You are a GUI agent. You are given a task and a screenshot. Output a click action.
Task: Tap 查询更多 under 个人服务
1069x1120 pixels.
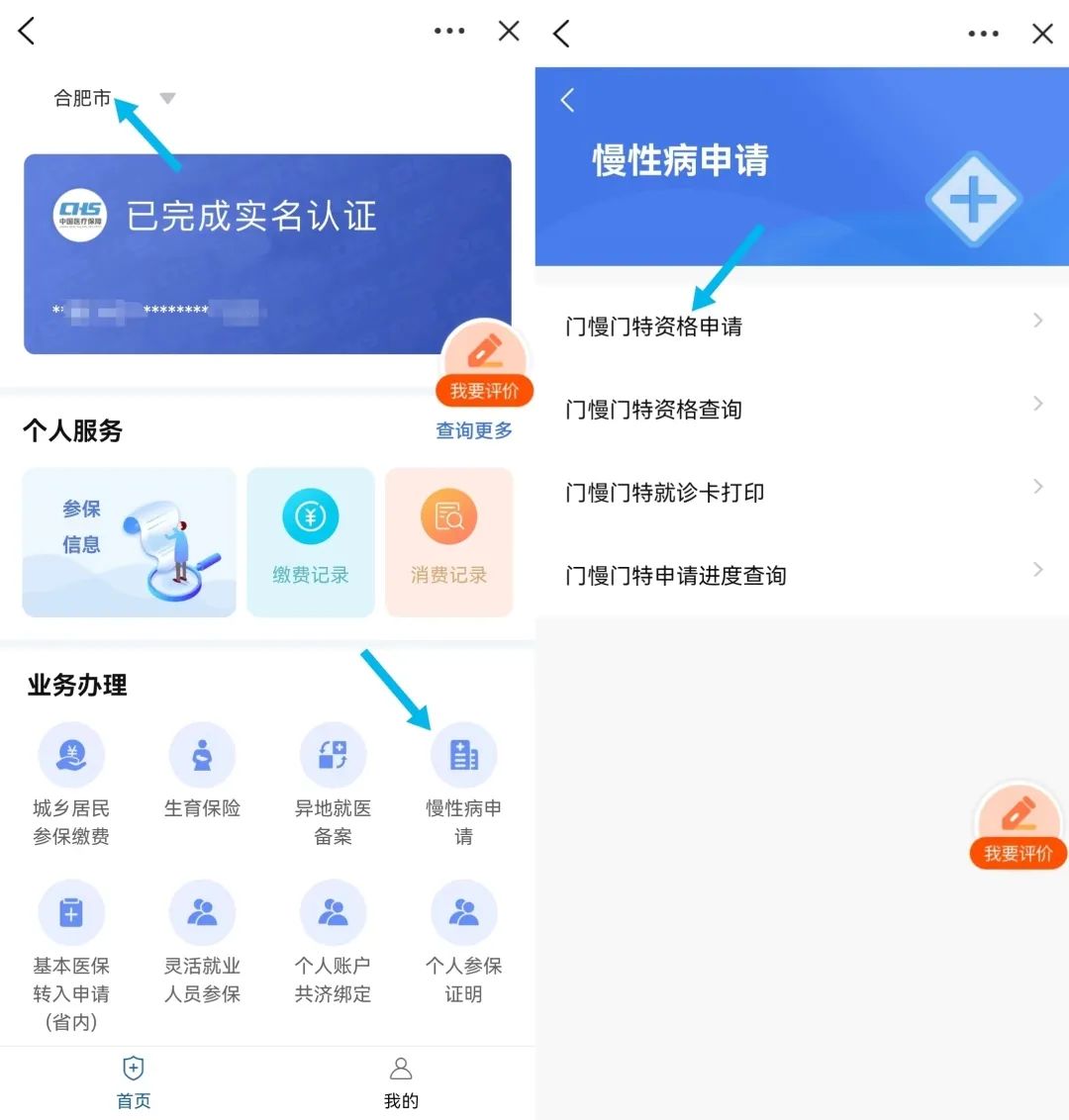474,430
